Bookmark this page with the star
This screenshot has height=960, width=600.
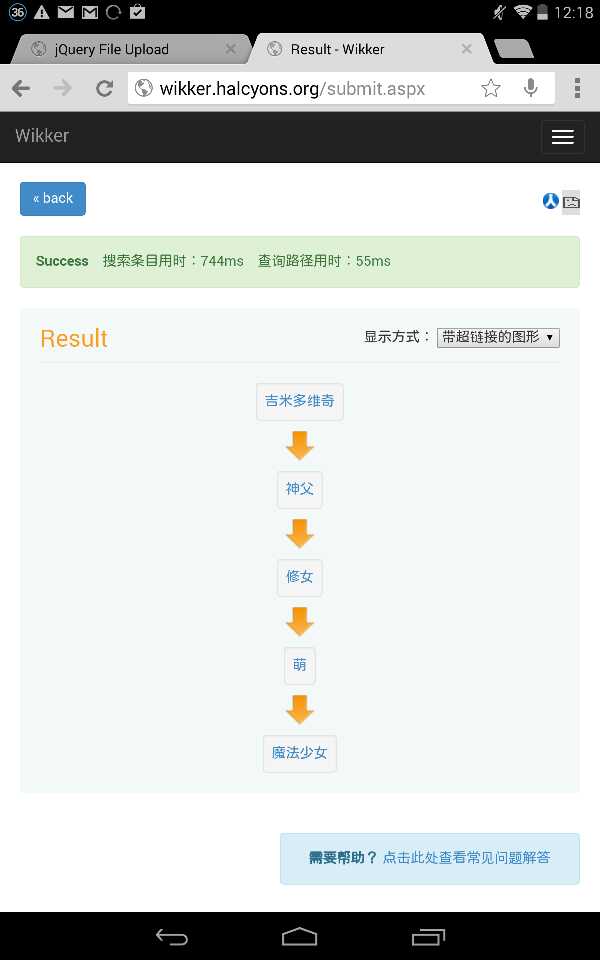click(x=490, y=89)
